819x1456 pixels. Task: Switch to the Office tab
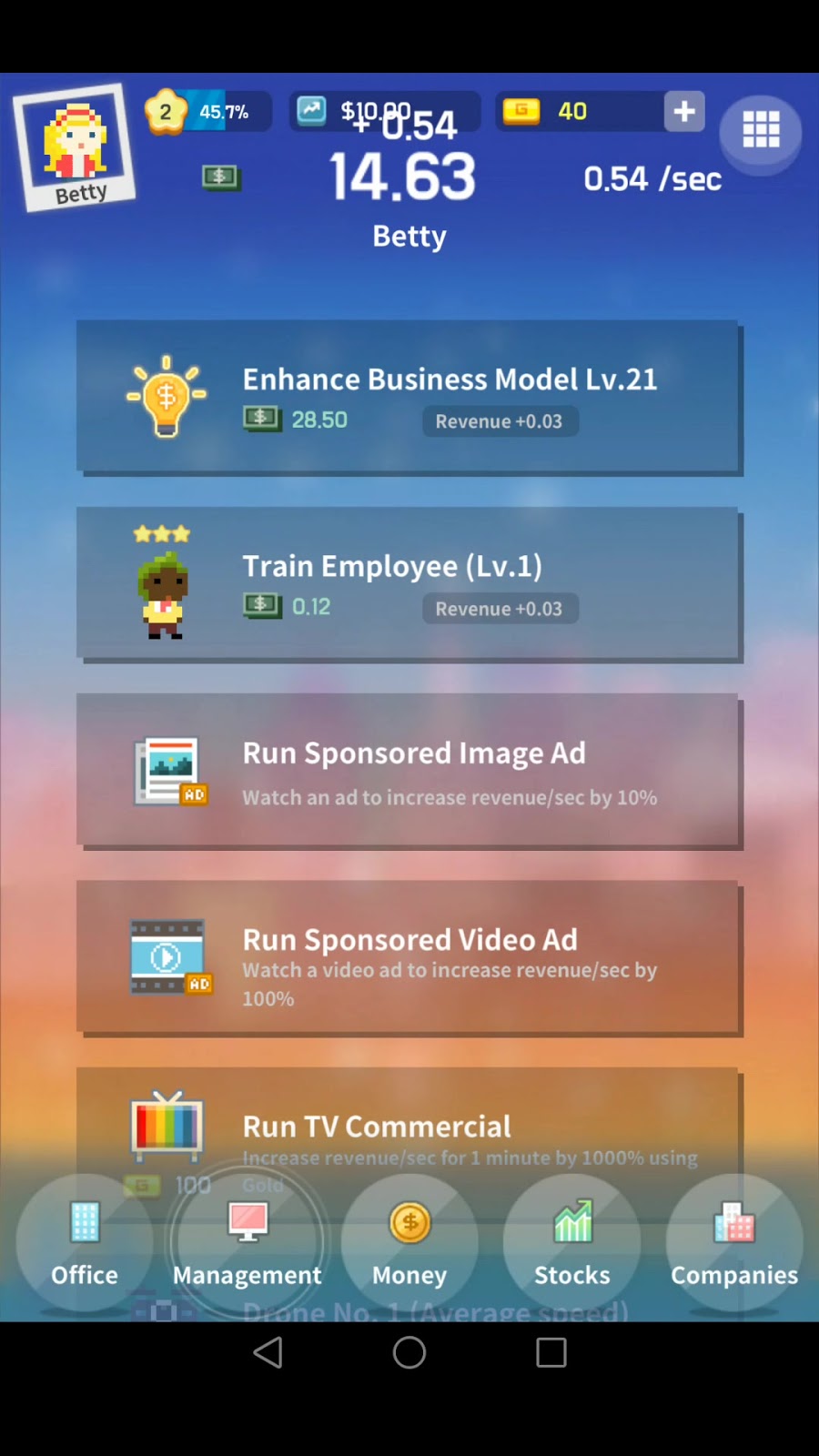coord(85,1242)
